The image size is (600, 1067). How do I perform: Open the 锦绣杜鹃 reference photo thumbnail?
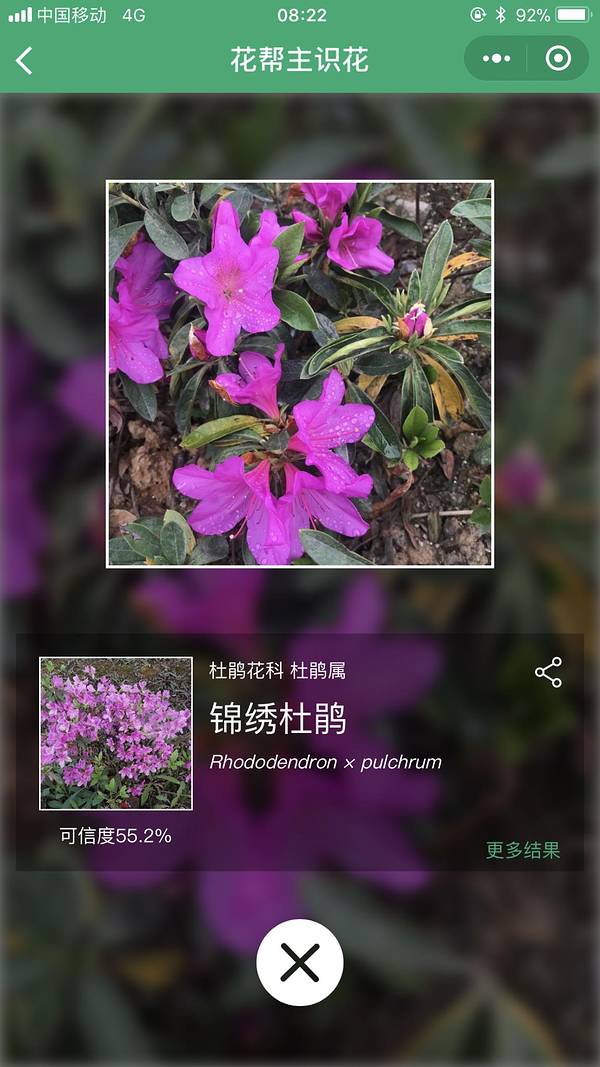click(x=116, y=733)
